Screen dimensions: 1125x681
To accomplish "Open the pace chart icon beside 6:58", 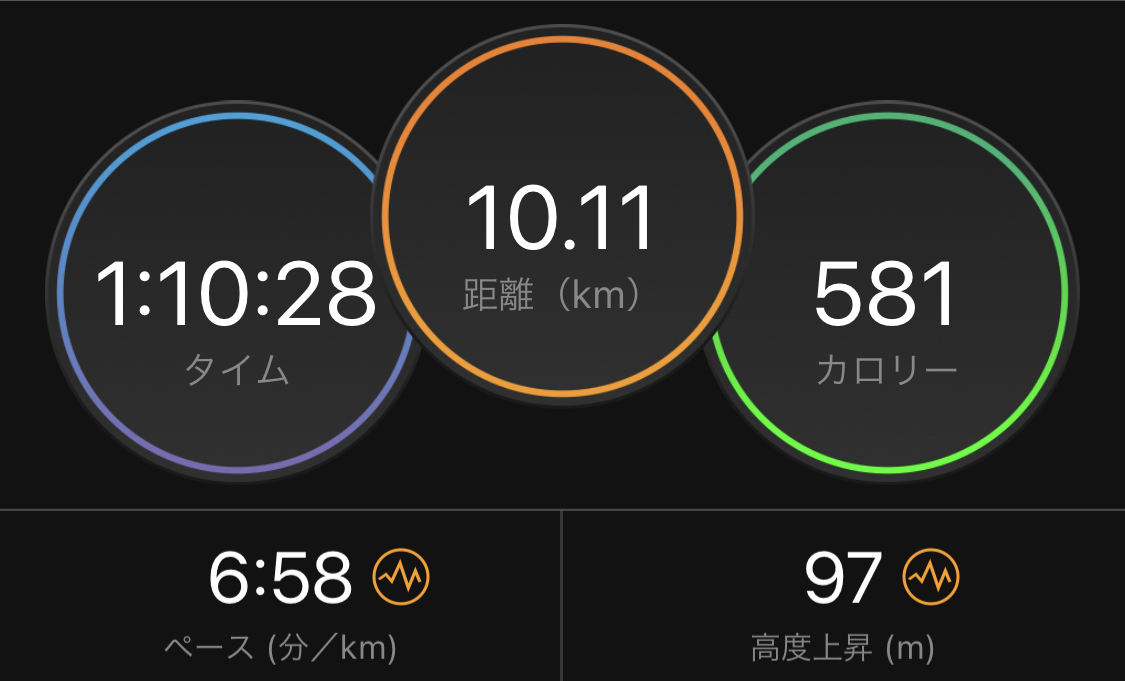I will [x=402, y=577].
